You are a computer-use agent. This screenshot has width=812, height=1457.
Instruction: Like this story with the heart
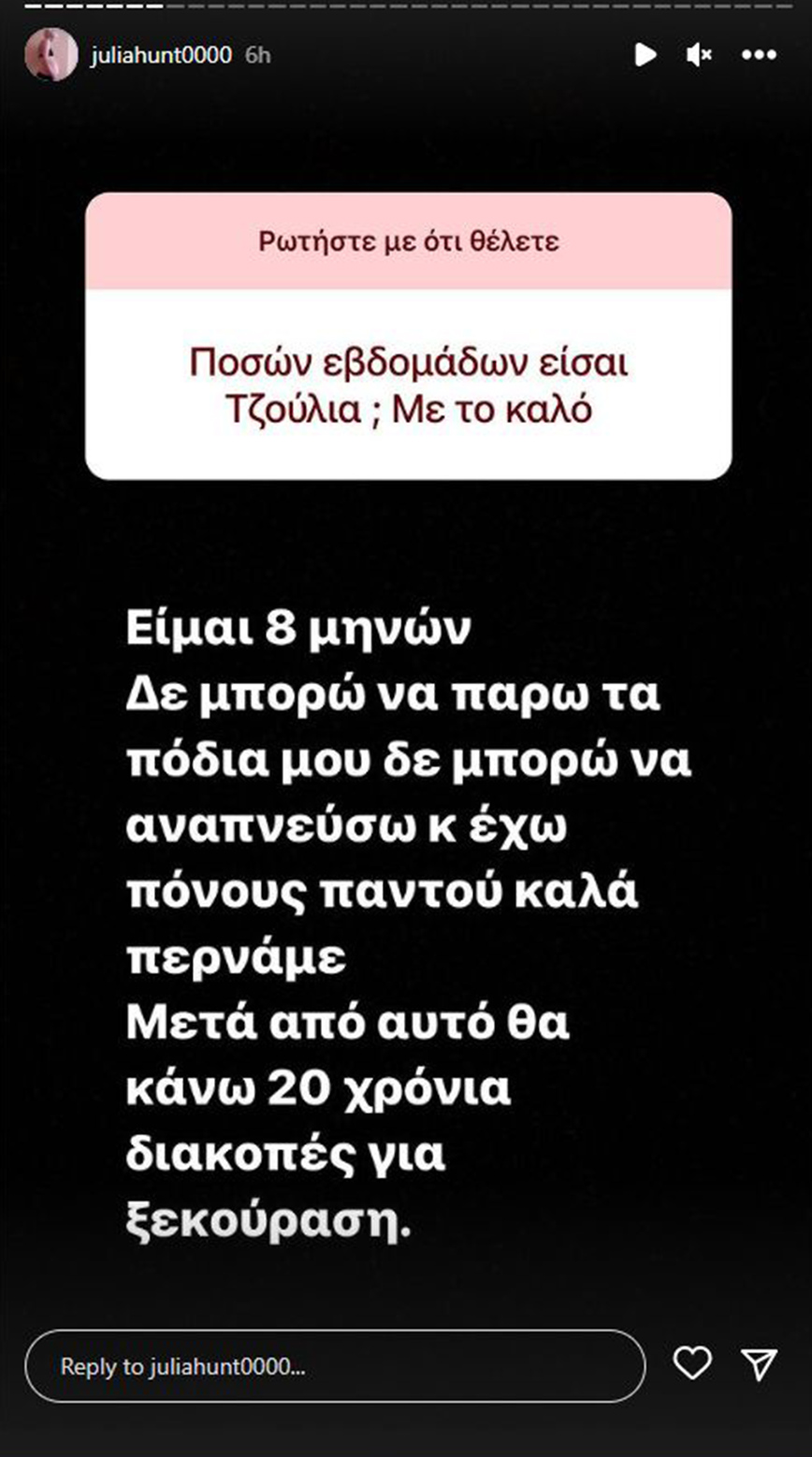point(692,1363)
